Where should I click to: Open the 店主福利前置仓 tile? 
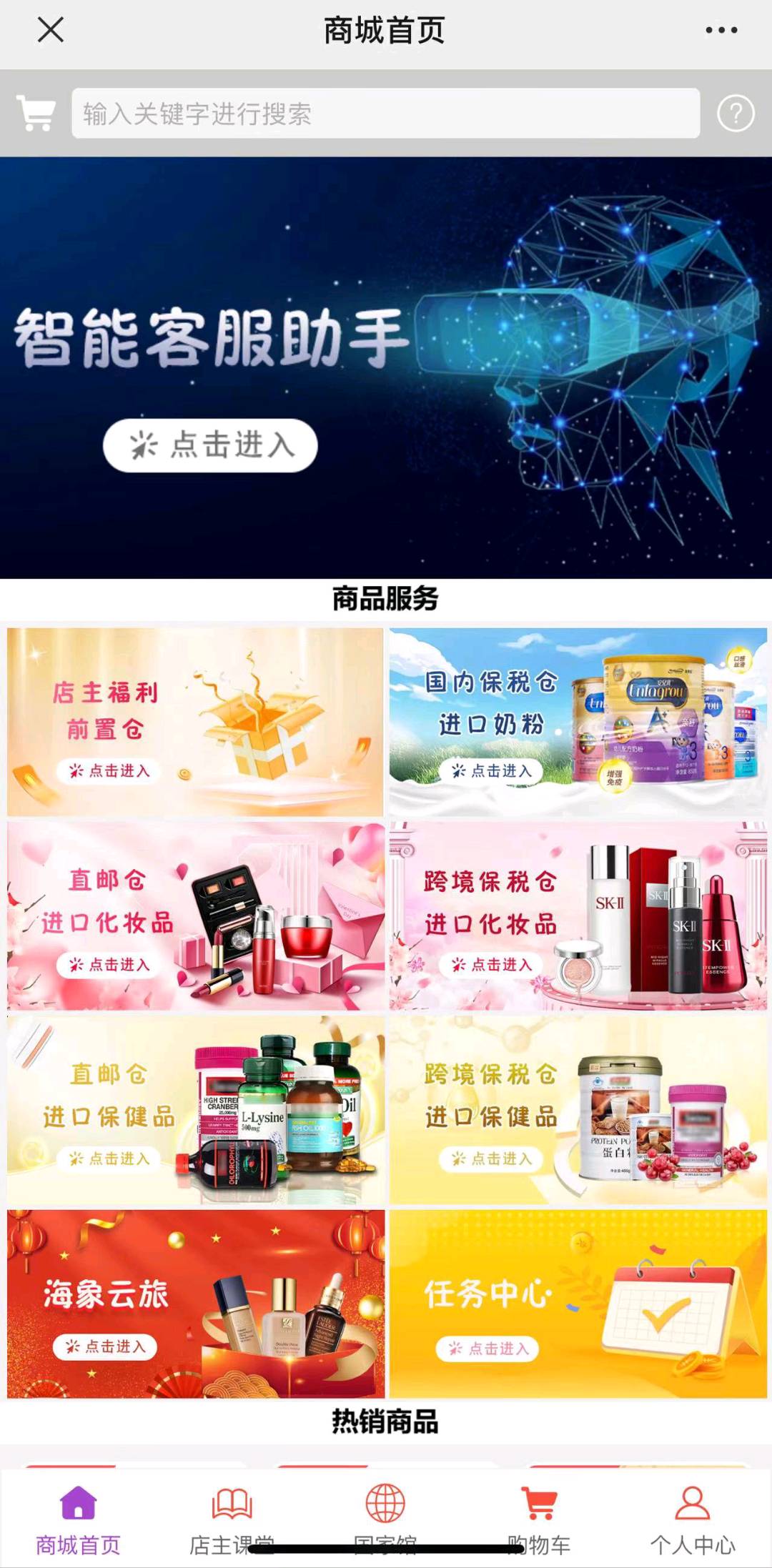pyautogui.click(x=195, y=722)
